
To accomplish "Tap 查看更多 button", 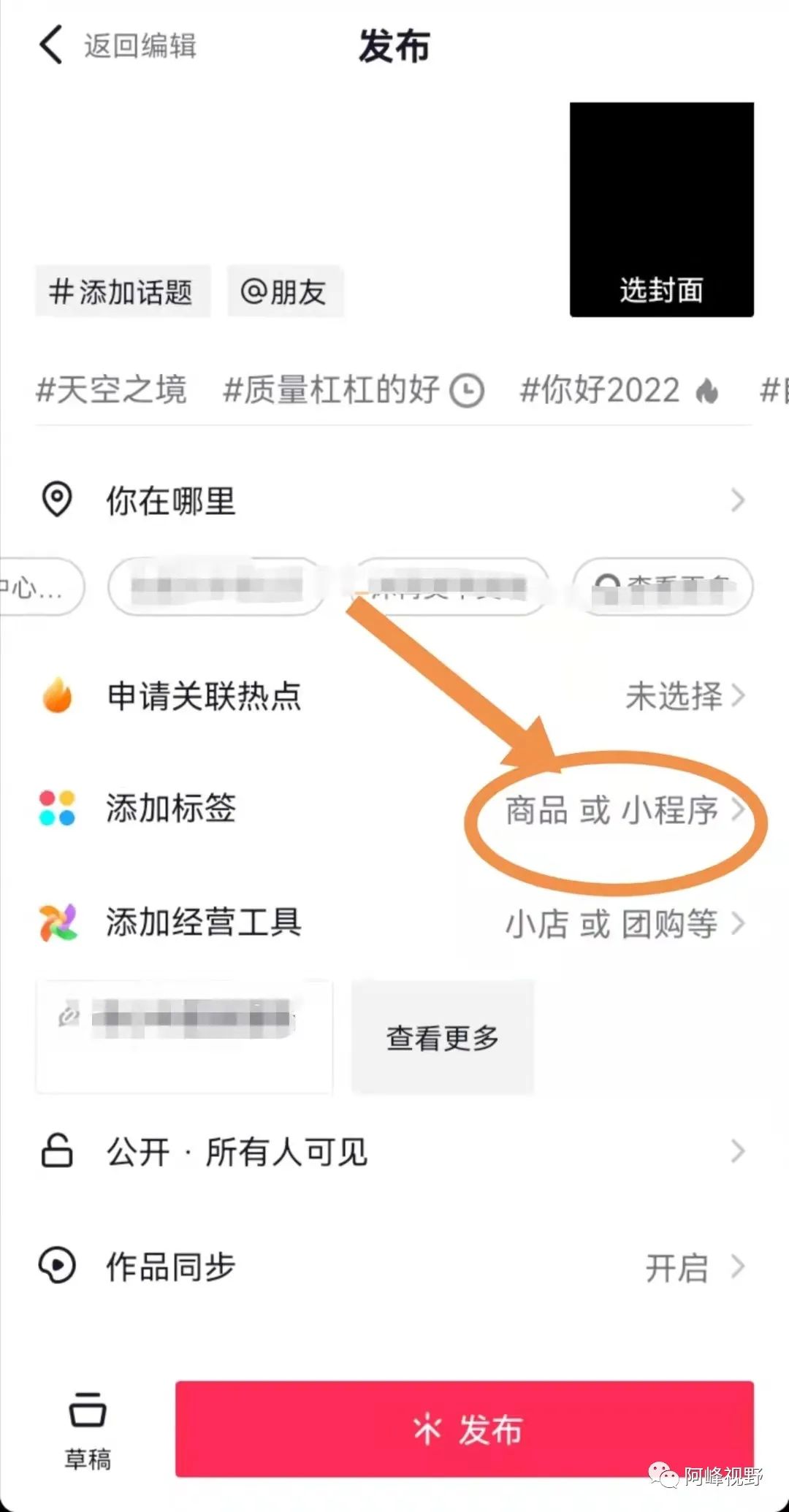I will pyautogui.click(x=443, y=1037).
